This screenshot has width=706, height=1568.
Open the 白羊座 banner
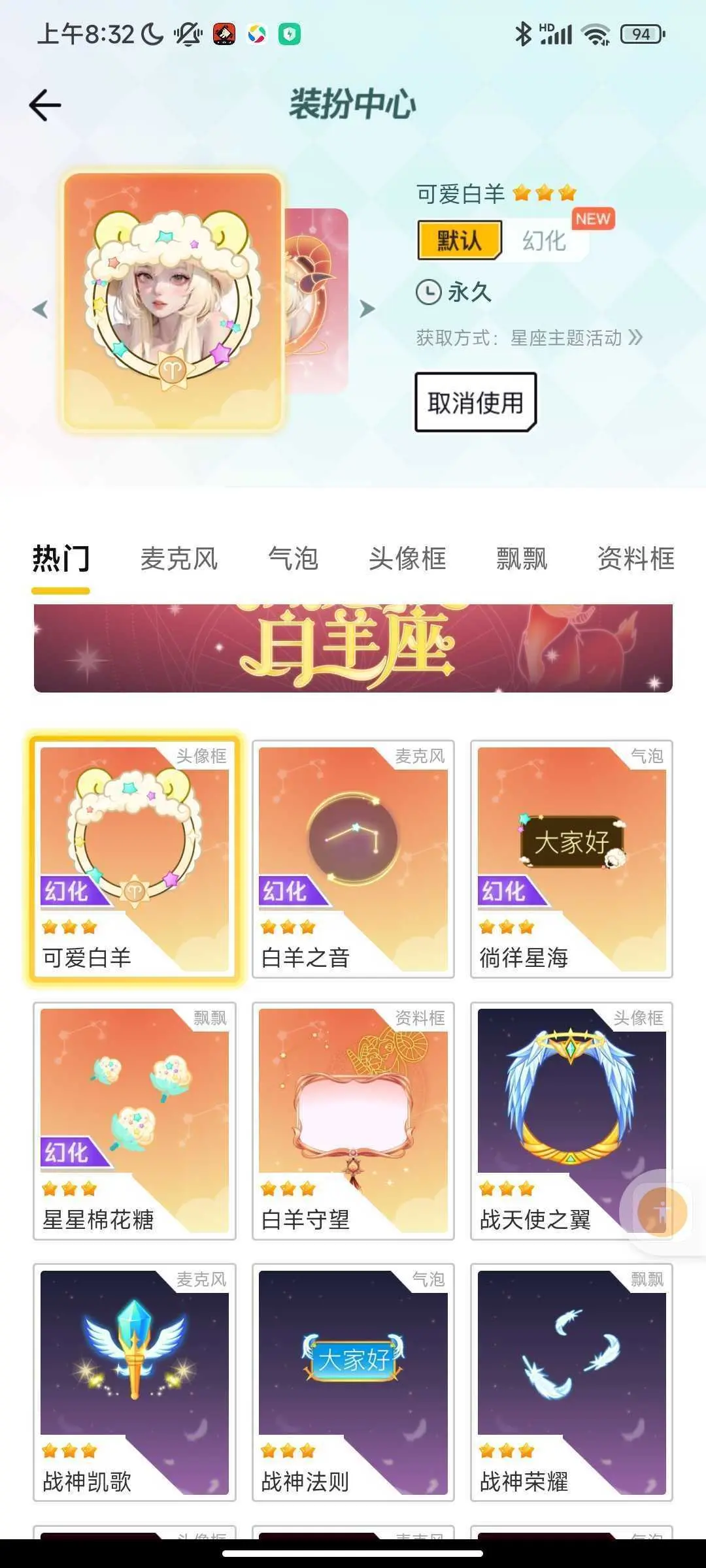coord(353,648)
